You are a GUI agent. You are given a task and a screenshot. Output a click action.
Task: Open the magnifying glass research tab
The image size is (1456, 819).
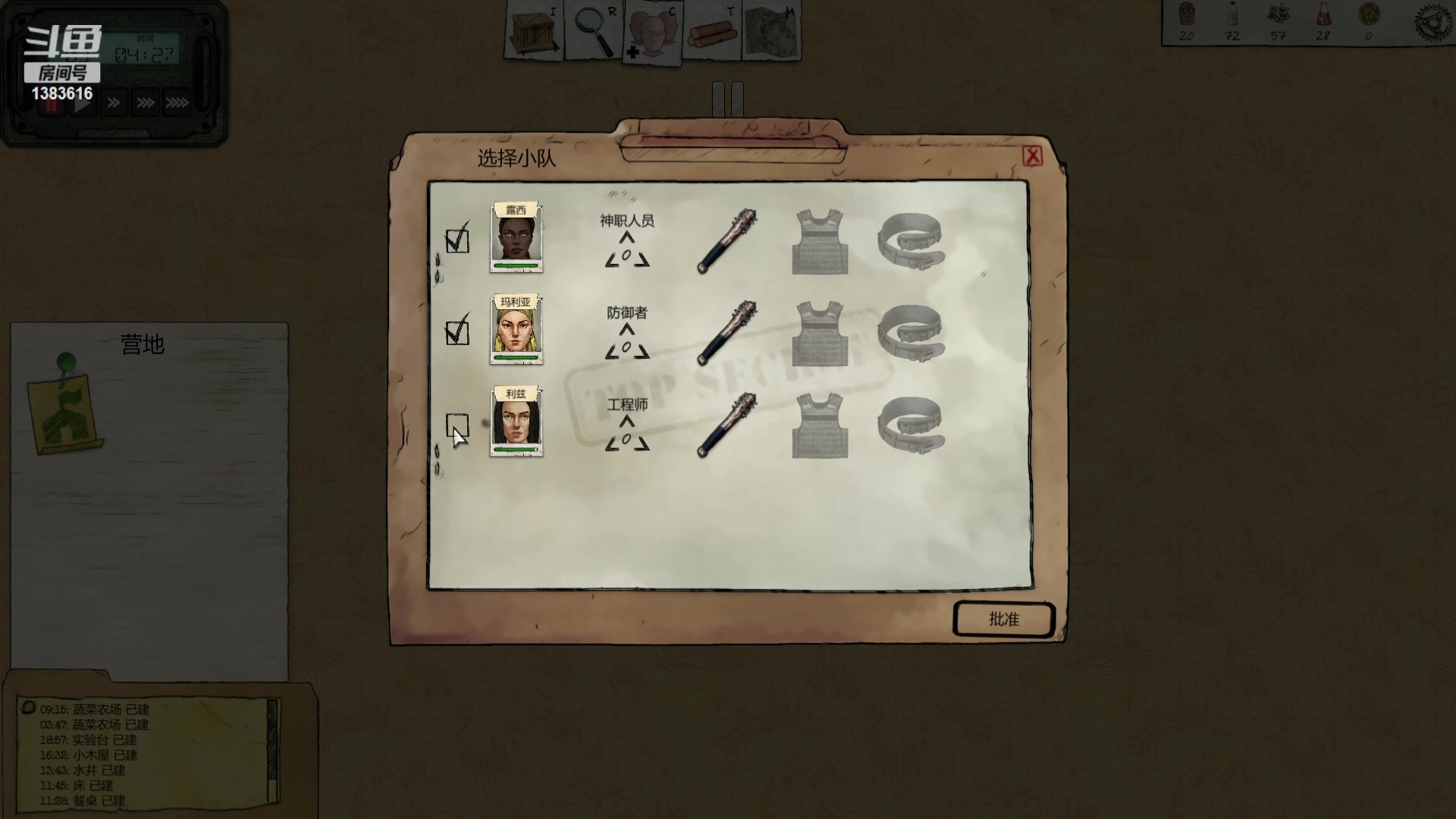click(x=594, y=31)
